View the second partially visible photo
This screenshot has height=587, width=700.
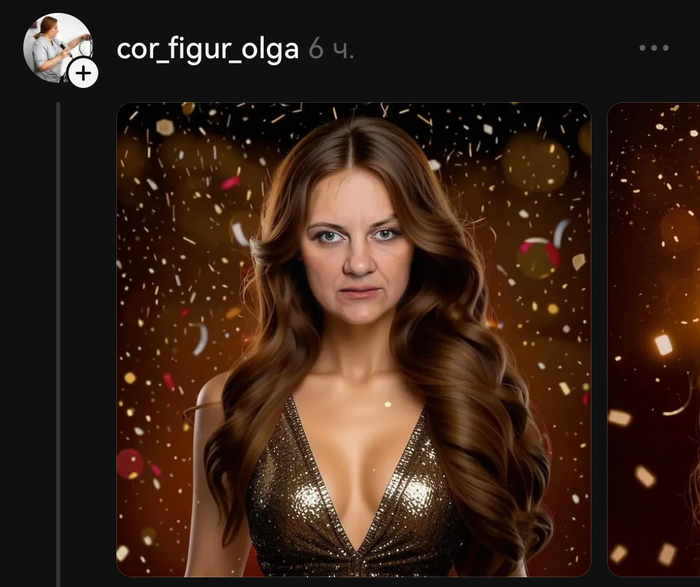[x=655, y=340]
